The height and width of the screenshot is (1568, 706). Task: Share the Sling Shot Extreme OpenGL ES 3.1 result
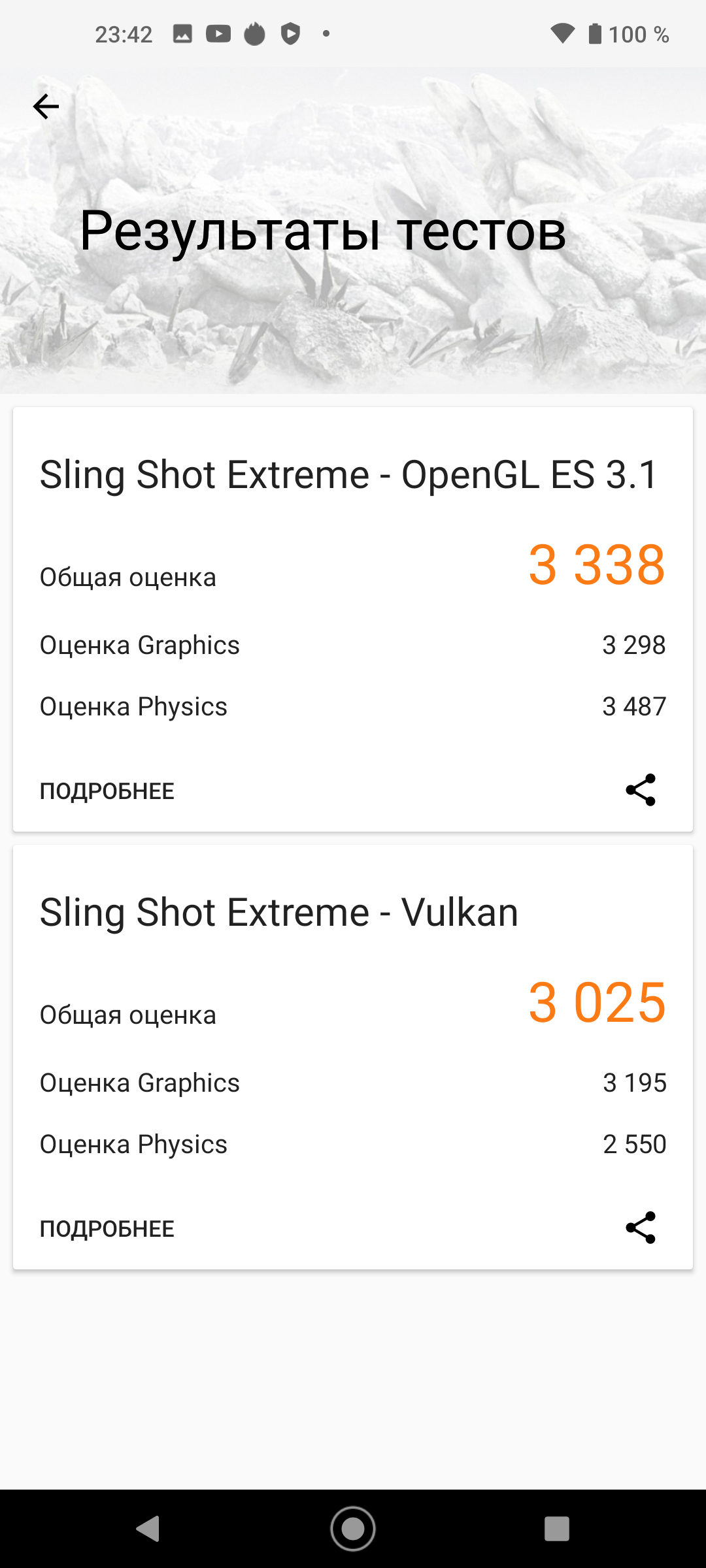[x=641, y=790]
